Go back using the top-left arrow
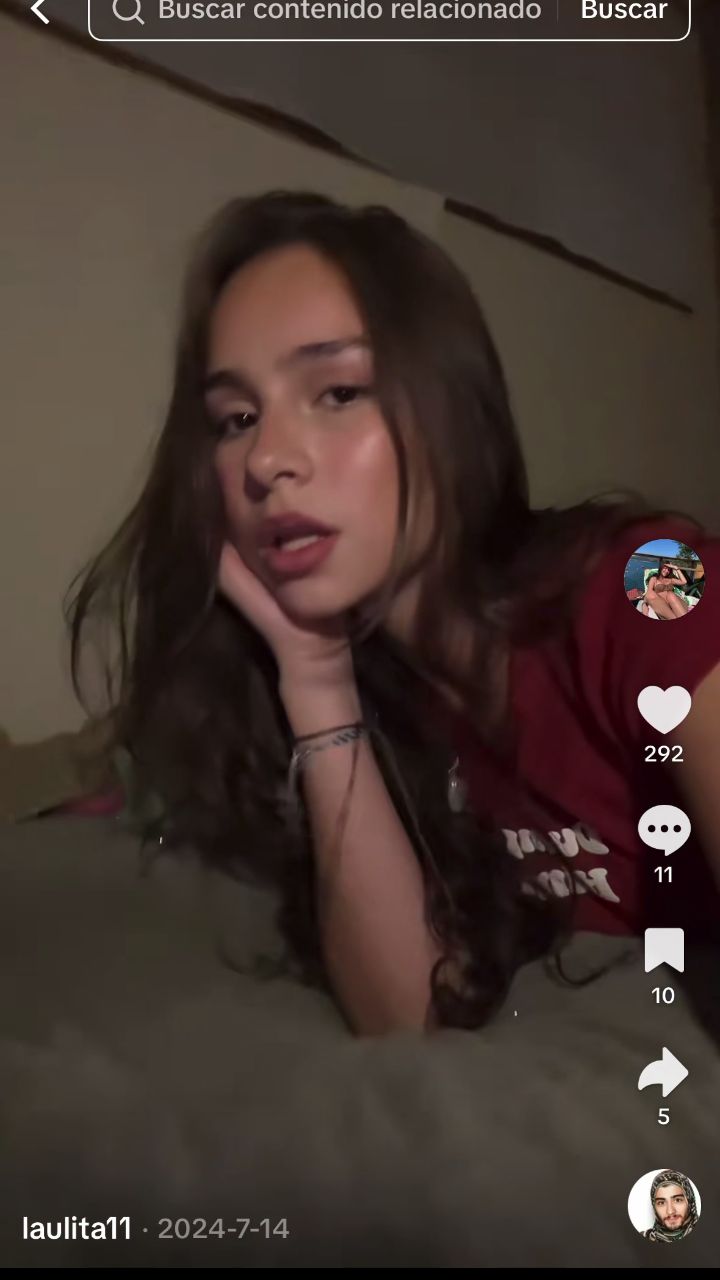This screenshot has height=1280, width=720. 38,12
